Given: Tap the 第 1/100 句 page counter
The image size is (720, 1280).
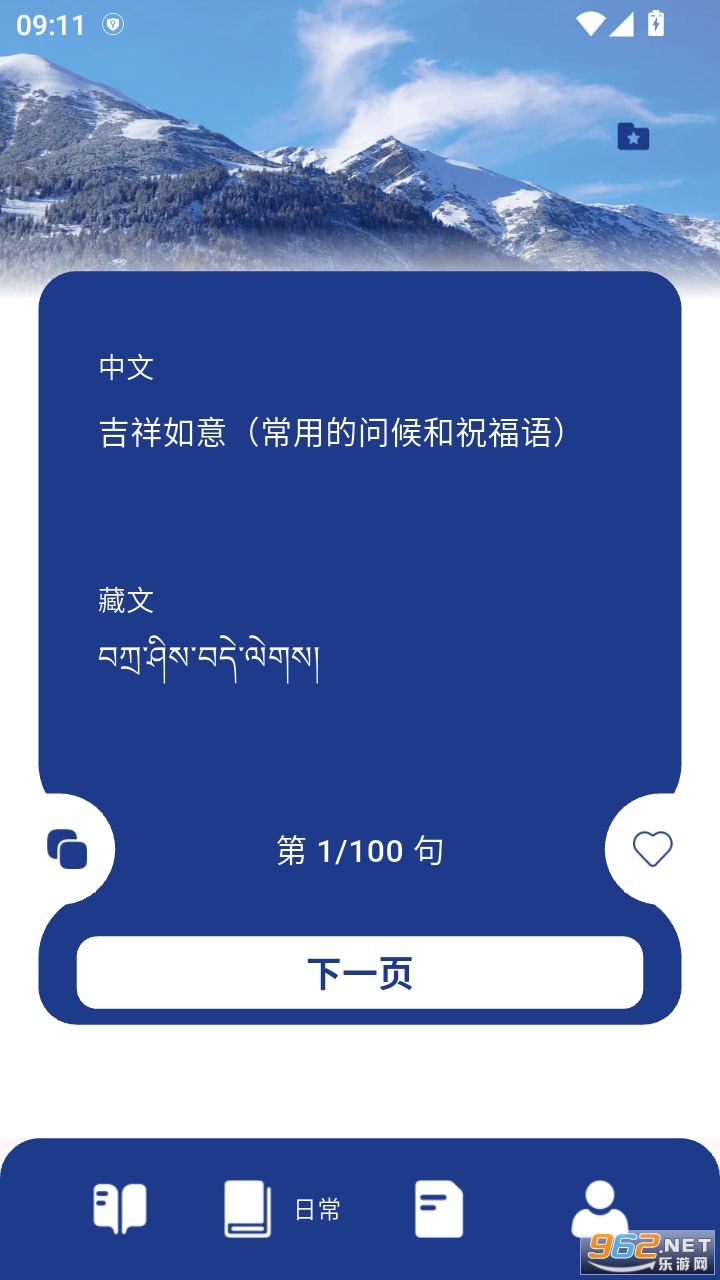Looking at the screenshot, I should (360, 849).
